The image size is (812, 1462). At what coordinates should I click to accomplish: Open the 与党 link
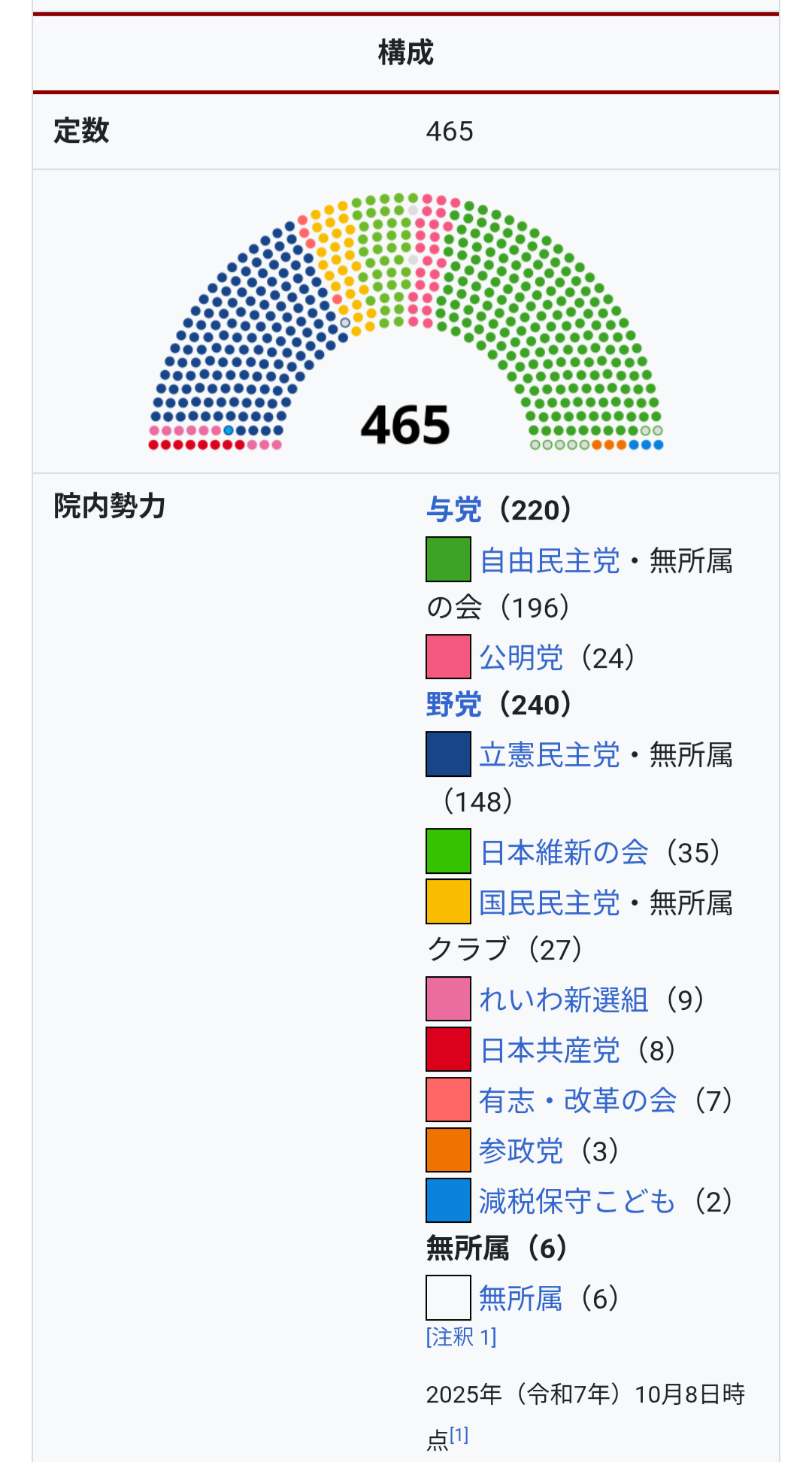453,510
